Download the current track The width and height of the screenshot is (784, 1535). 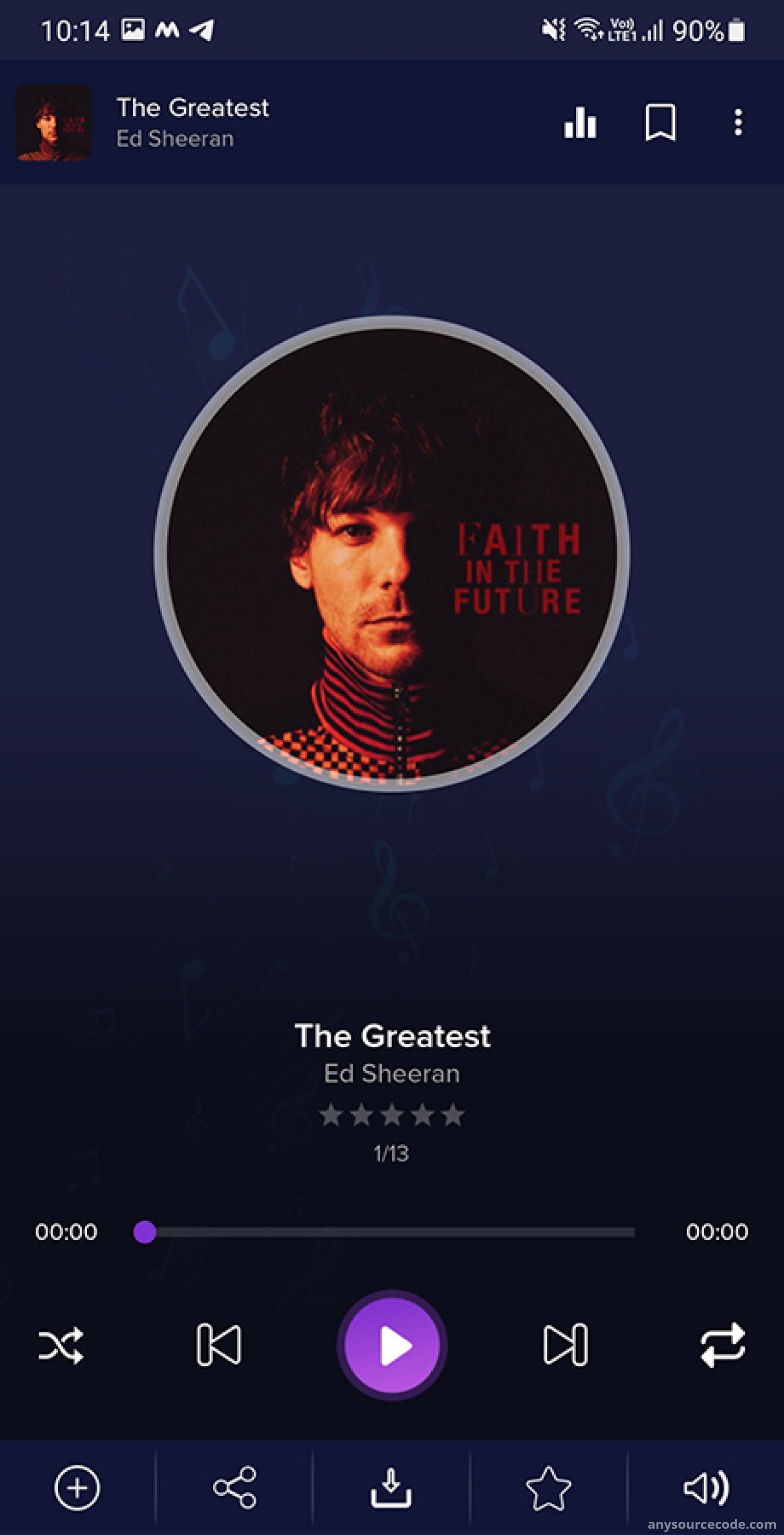[x=392, y=1488]
